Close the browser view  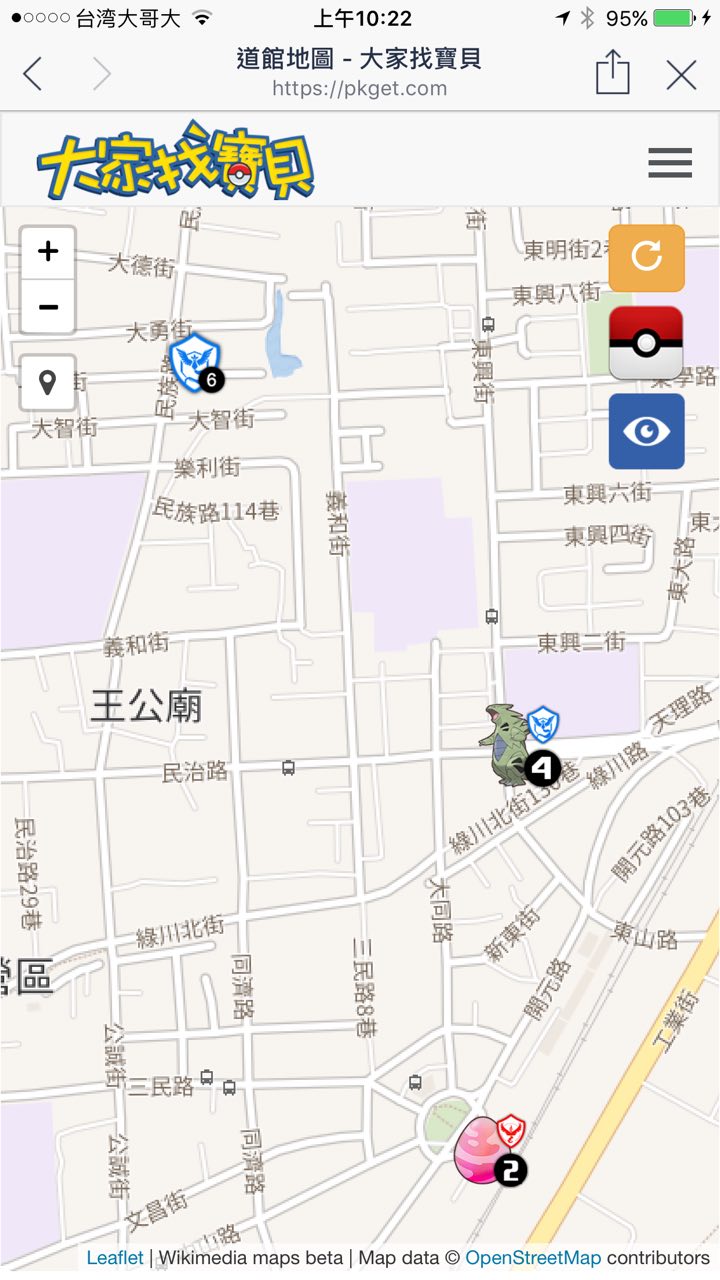pos(681,74)
